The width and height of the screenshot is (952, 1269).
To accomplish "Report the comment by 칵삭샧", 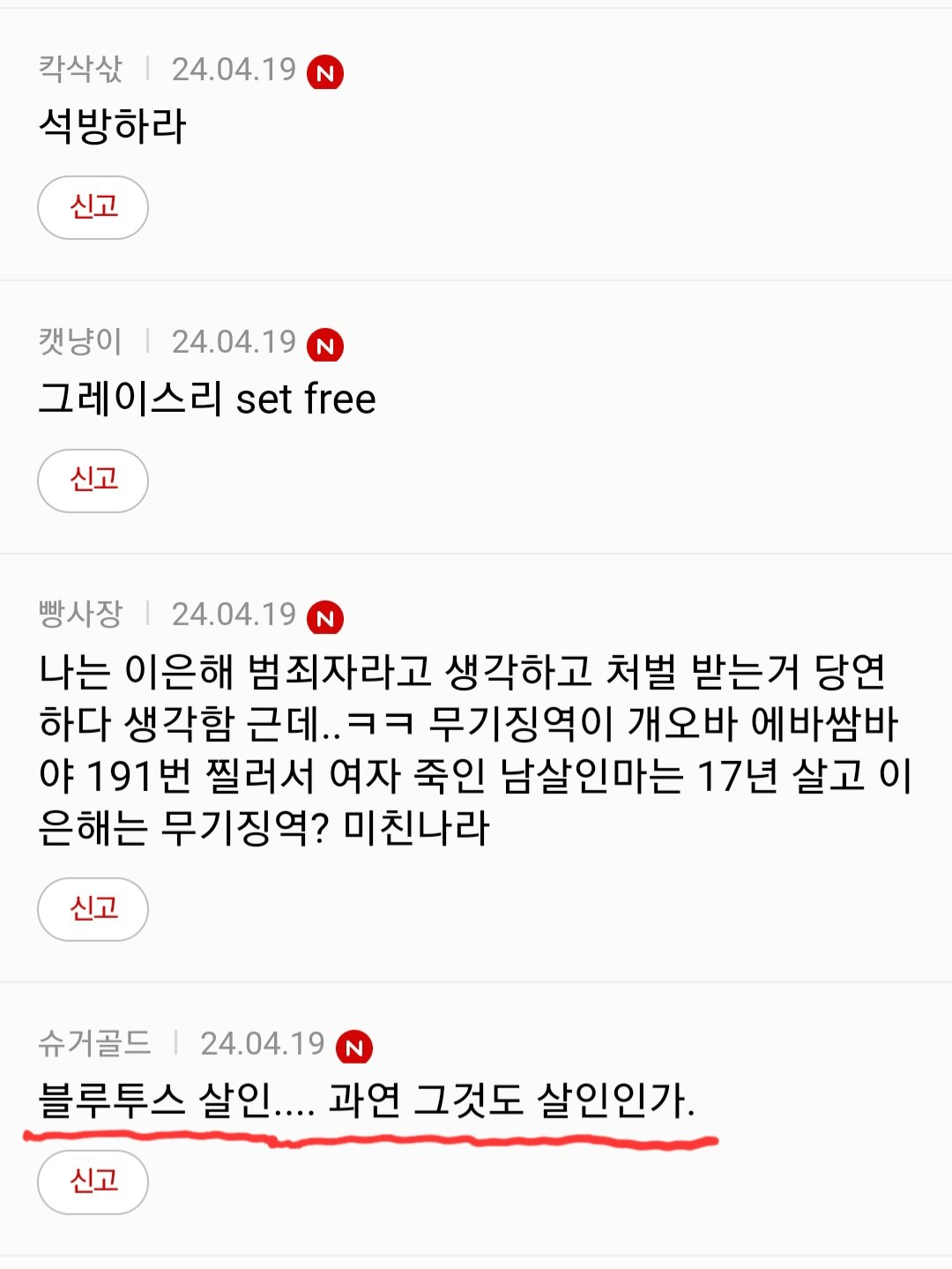I will [x=93, y=207].
